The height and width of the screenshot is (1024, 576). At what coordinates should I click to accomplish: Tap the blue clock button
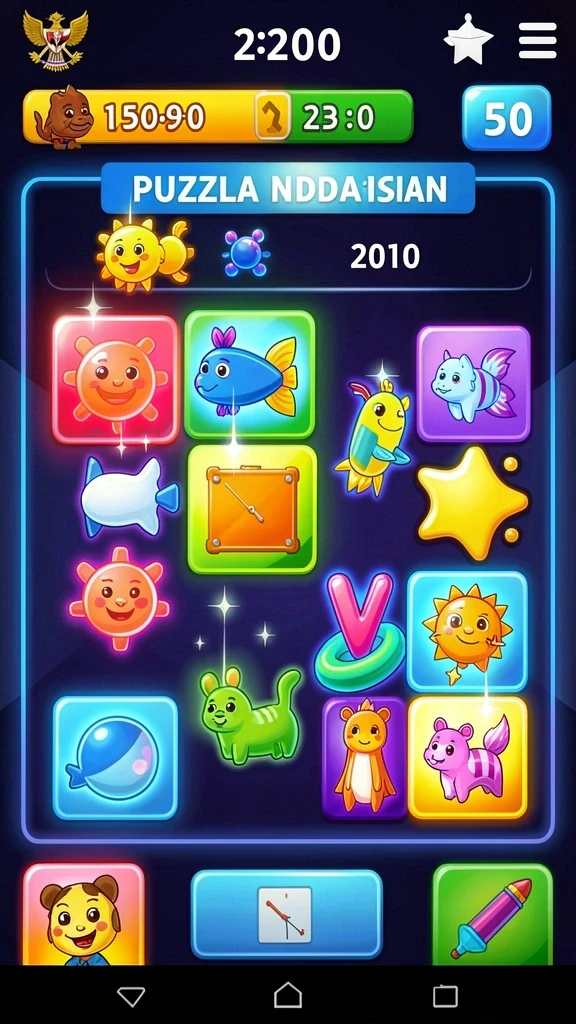pos(286,914)
